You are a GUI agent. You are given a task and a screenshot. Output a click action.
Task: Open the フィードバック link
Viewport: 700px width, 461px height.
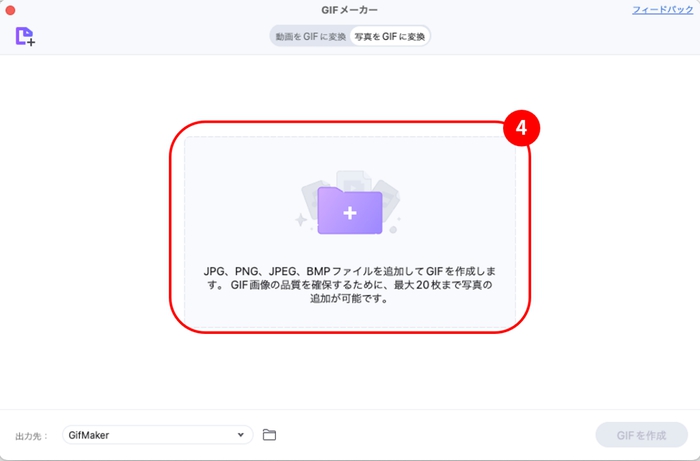[x=663, y=9]
